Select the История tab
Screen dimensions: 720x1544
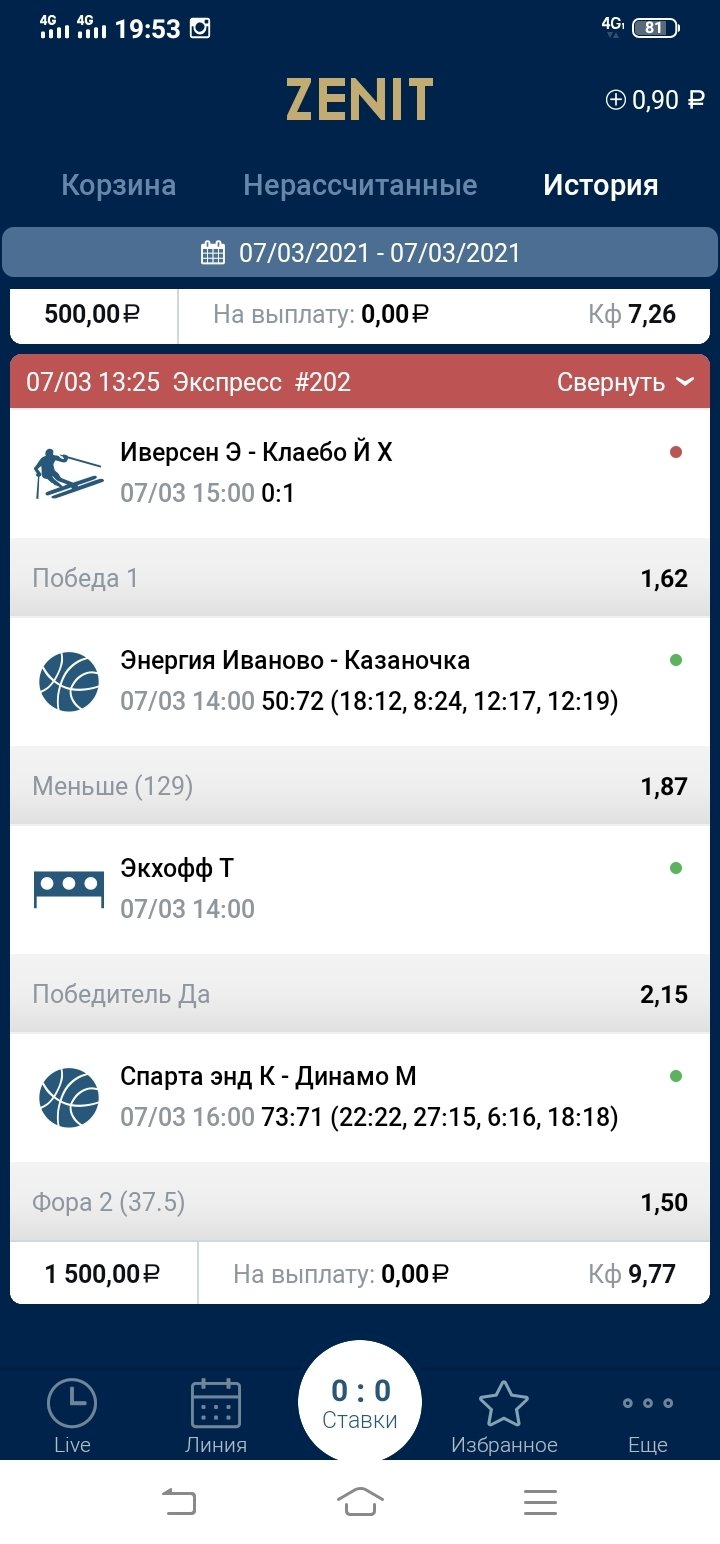pos(600,185)
